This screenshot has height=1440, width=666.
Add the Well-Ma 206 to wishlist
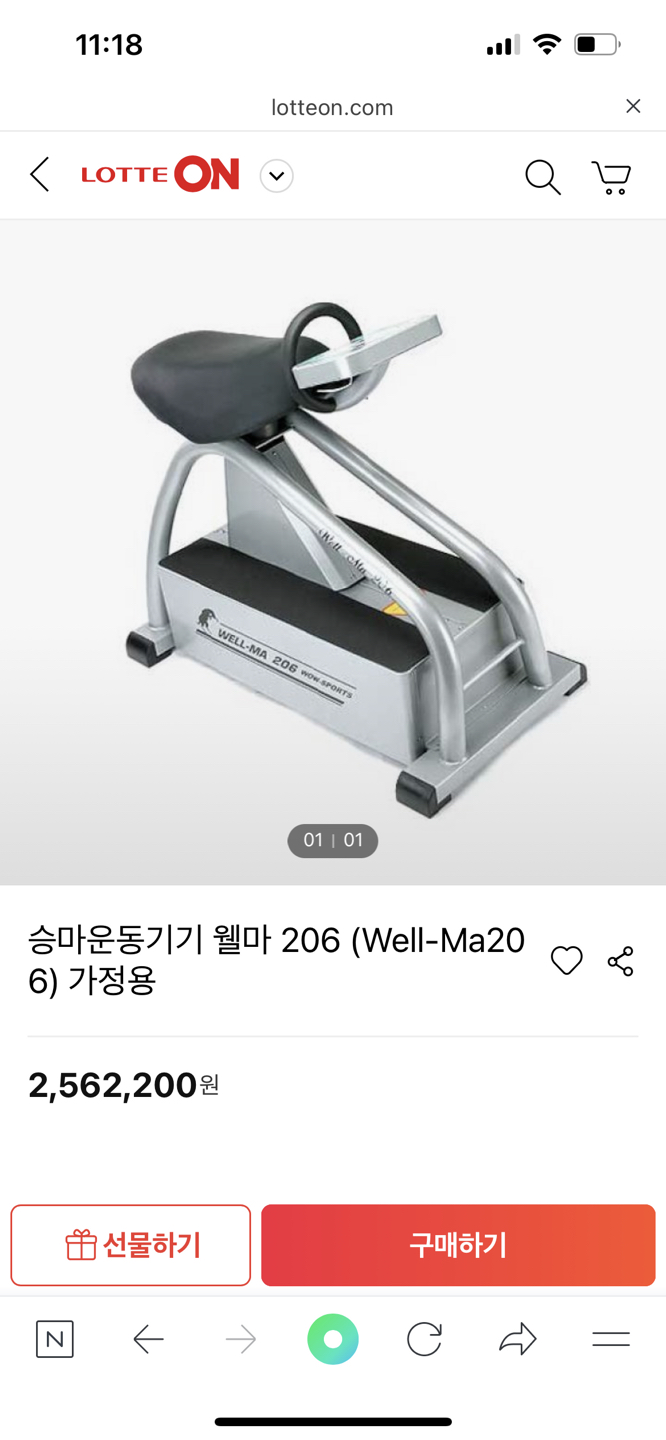[x=566, y=961]
